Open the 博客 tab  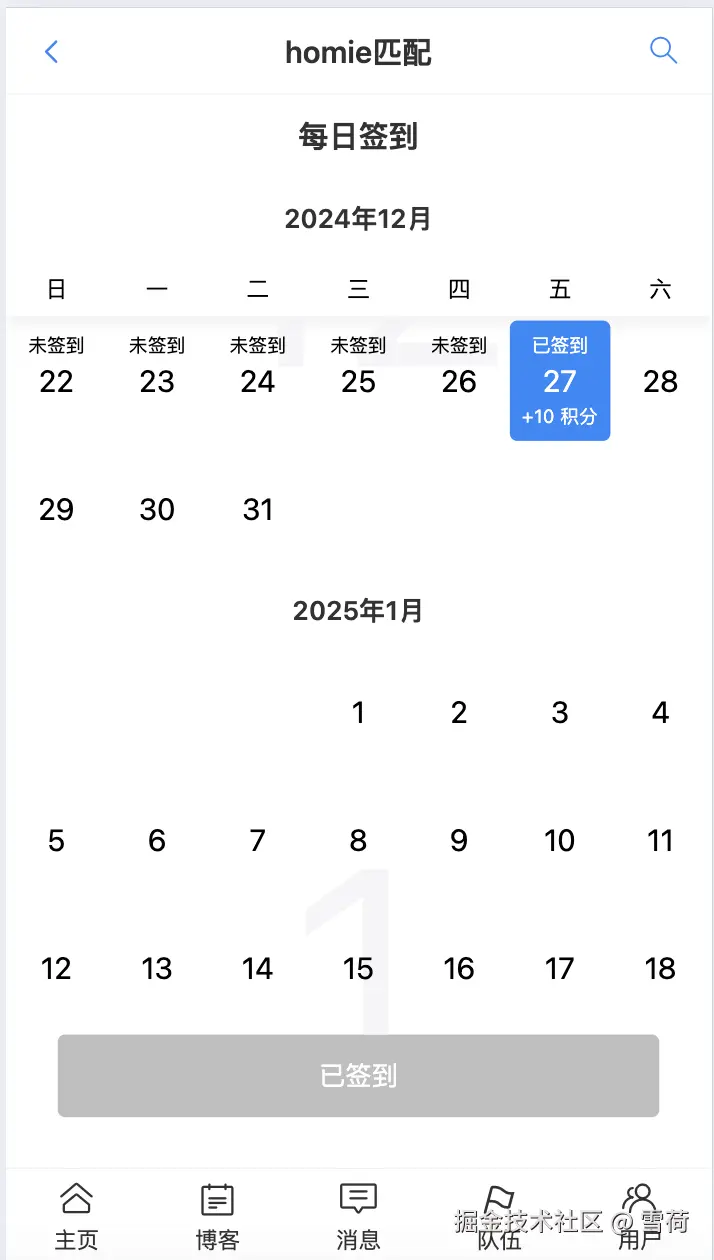[x=217, y=1215]
